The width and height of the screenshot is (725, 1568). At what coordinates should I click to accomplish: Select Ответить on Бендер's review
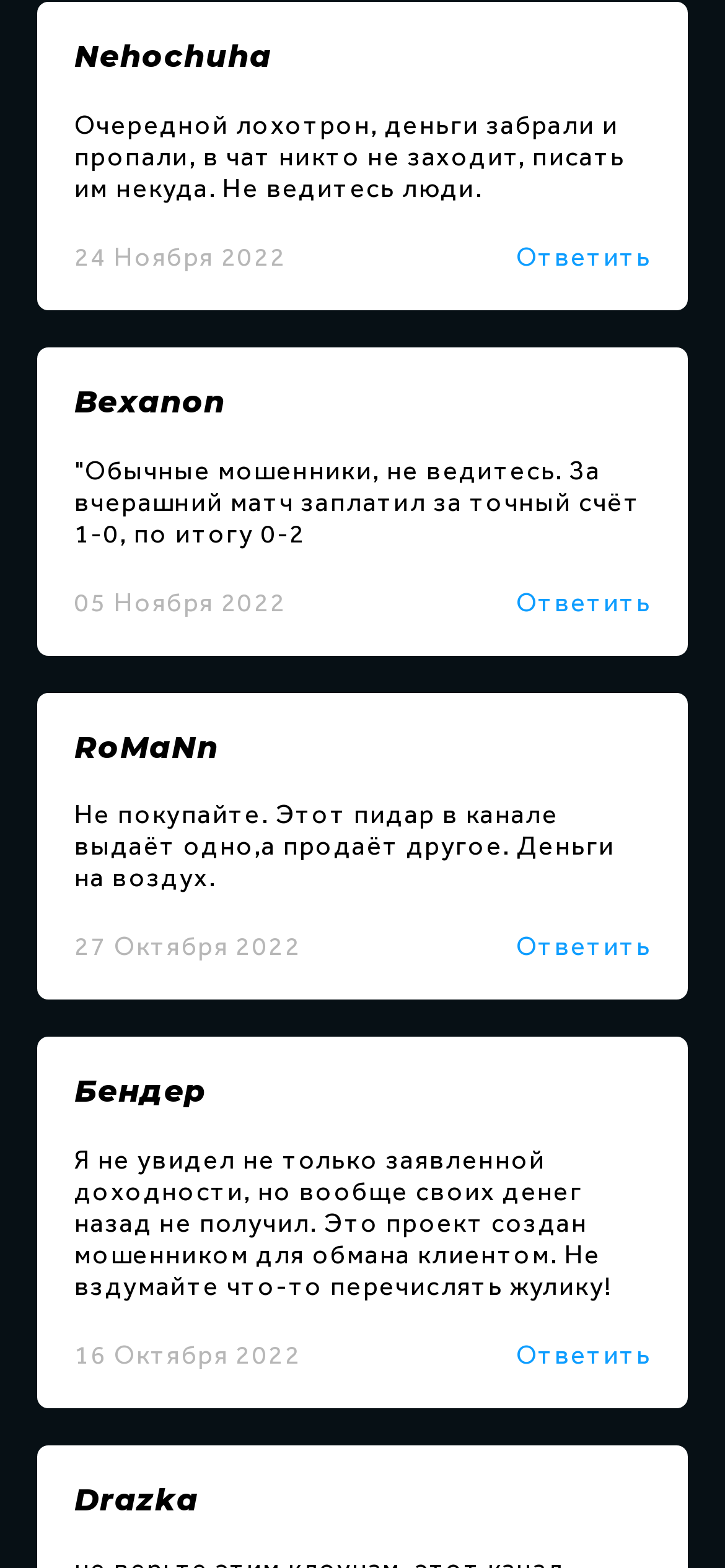pyautogui.click(x=583, y=1356)
